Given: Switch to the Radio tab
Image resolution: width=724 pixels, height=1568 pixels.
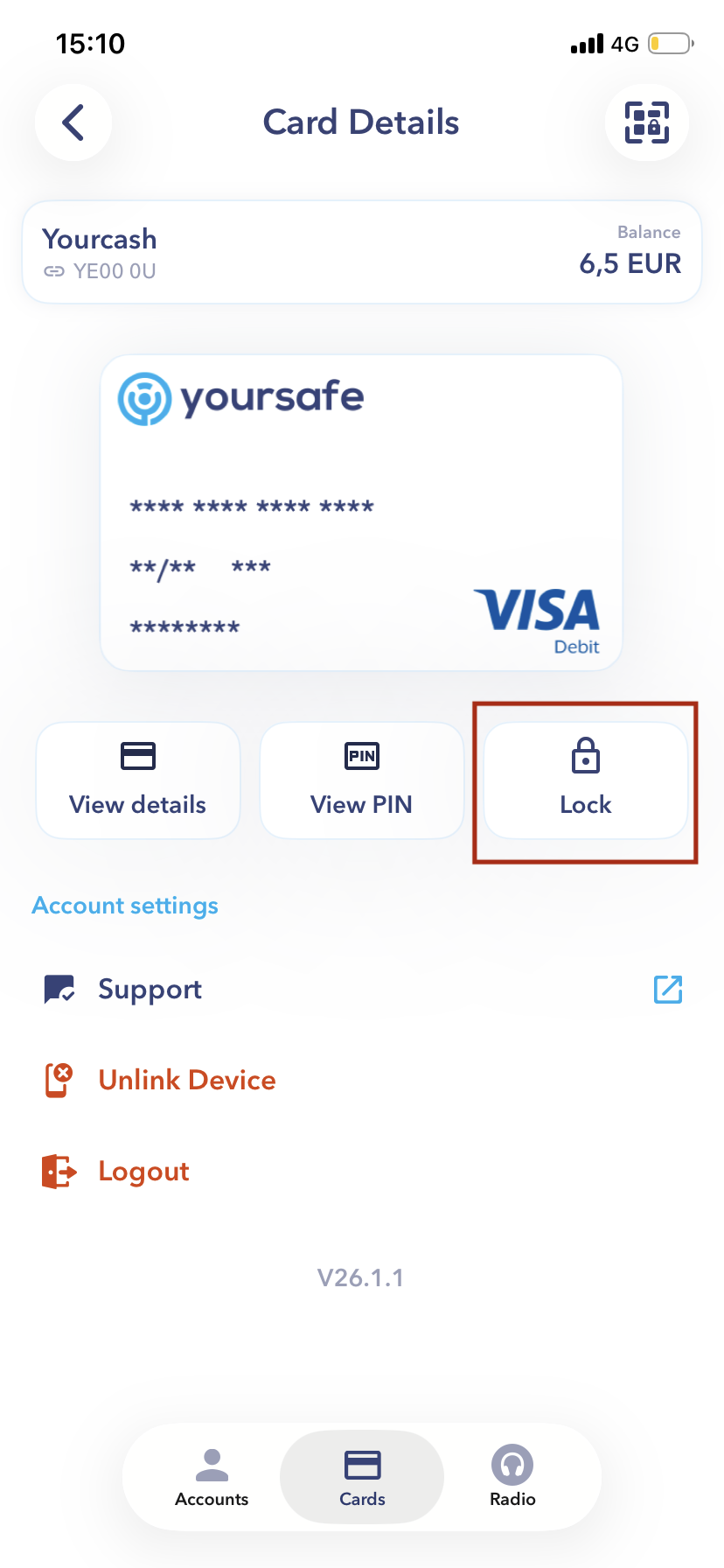Looking at the screenshot, I should pyautogui.click(x=512, y=1477).
